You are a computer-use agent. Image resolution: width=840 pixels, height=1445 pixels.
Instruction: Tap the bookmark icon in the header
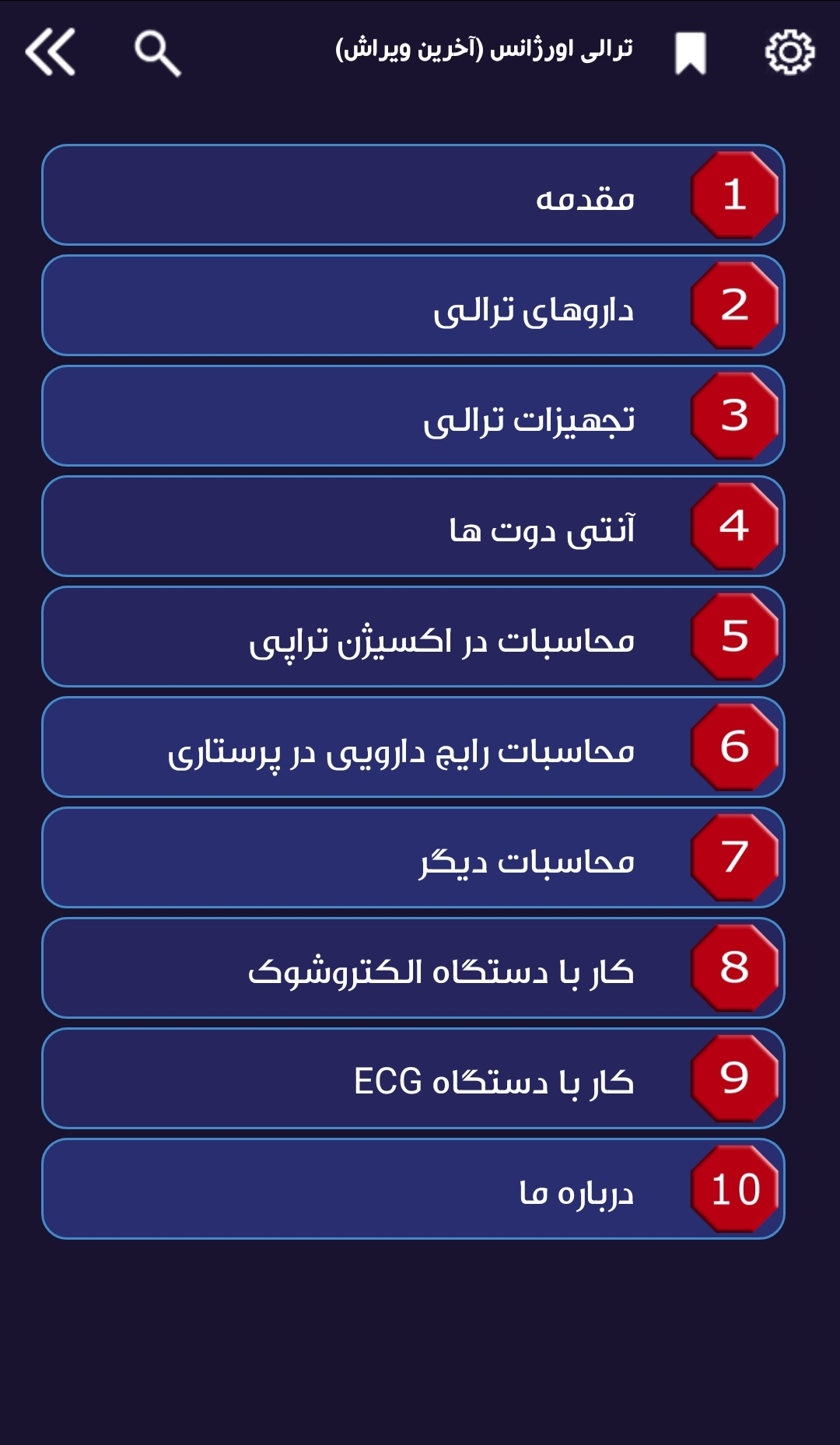click(691, 52)
